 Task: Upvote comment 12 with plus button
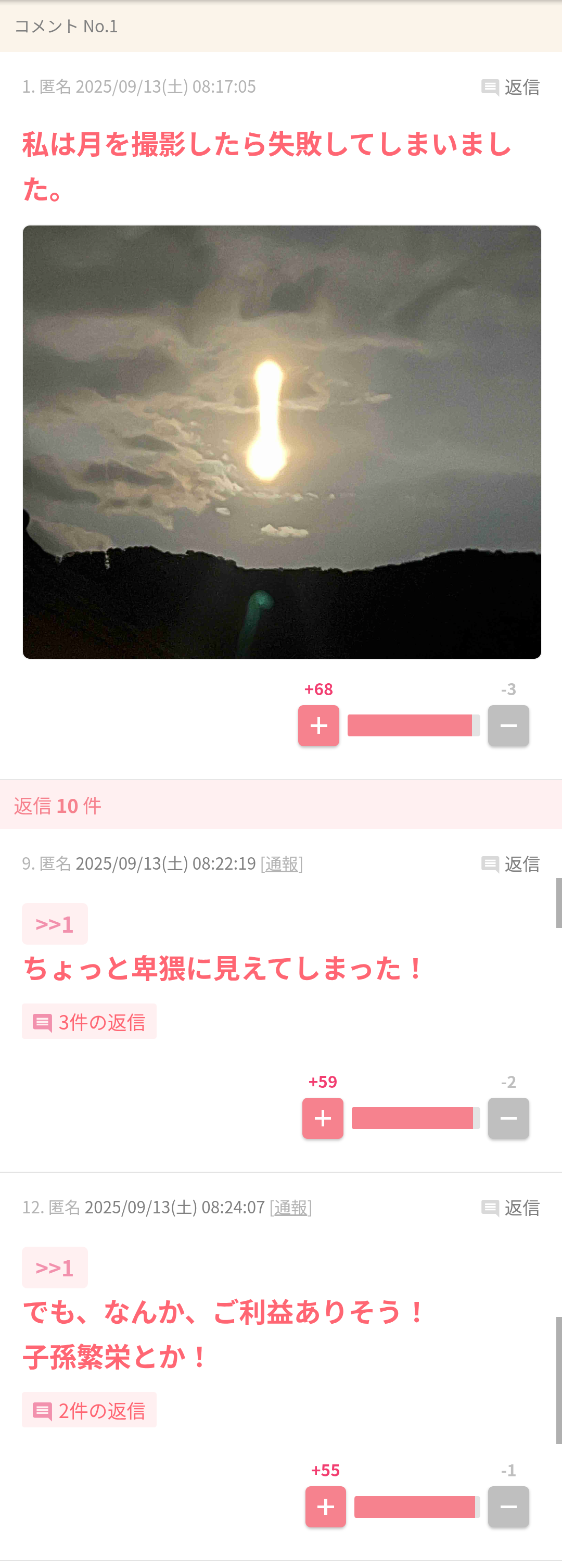pyautogui.click(x=325, y=1507)
